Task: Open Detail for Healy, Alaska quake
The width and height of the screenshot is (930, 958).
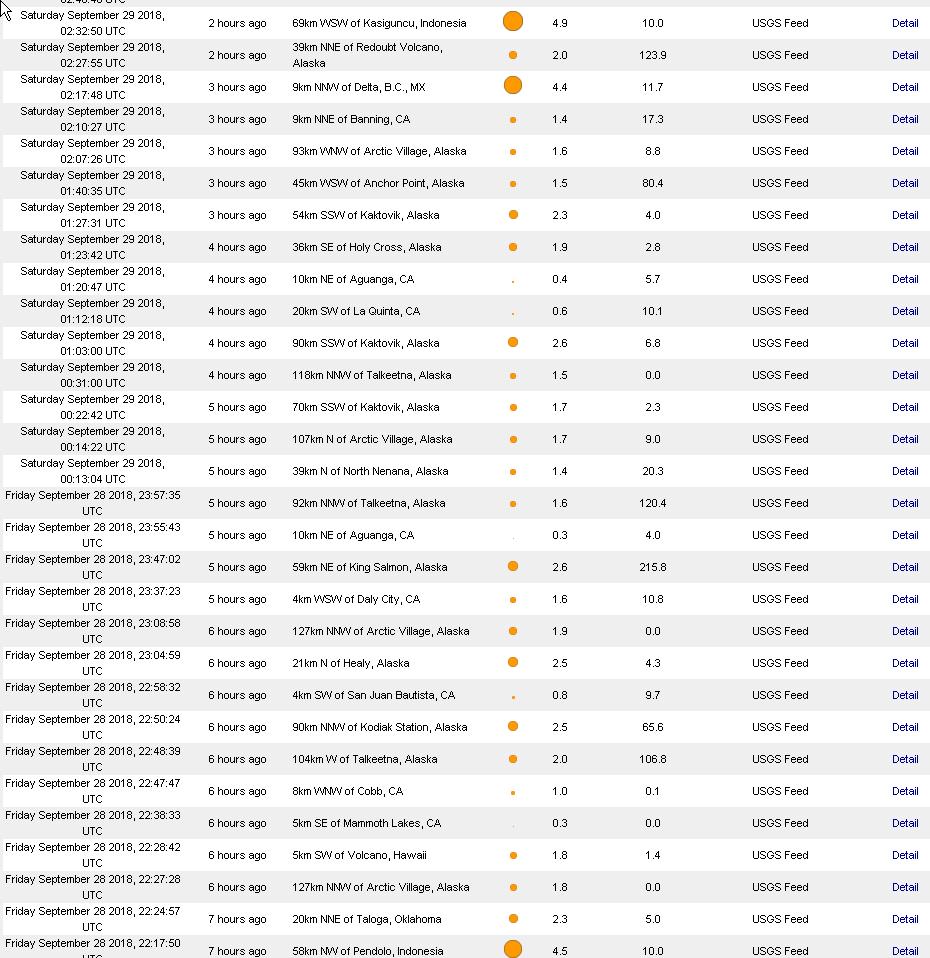Action: pos(904,663)
